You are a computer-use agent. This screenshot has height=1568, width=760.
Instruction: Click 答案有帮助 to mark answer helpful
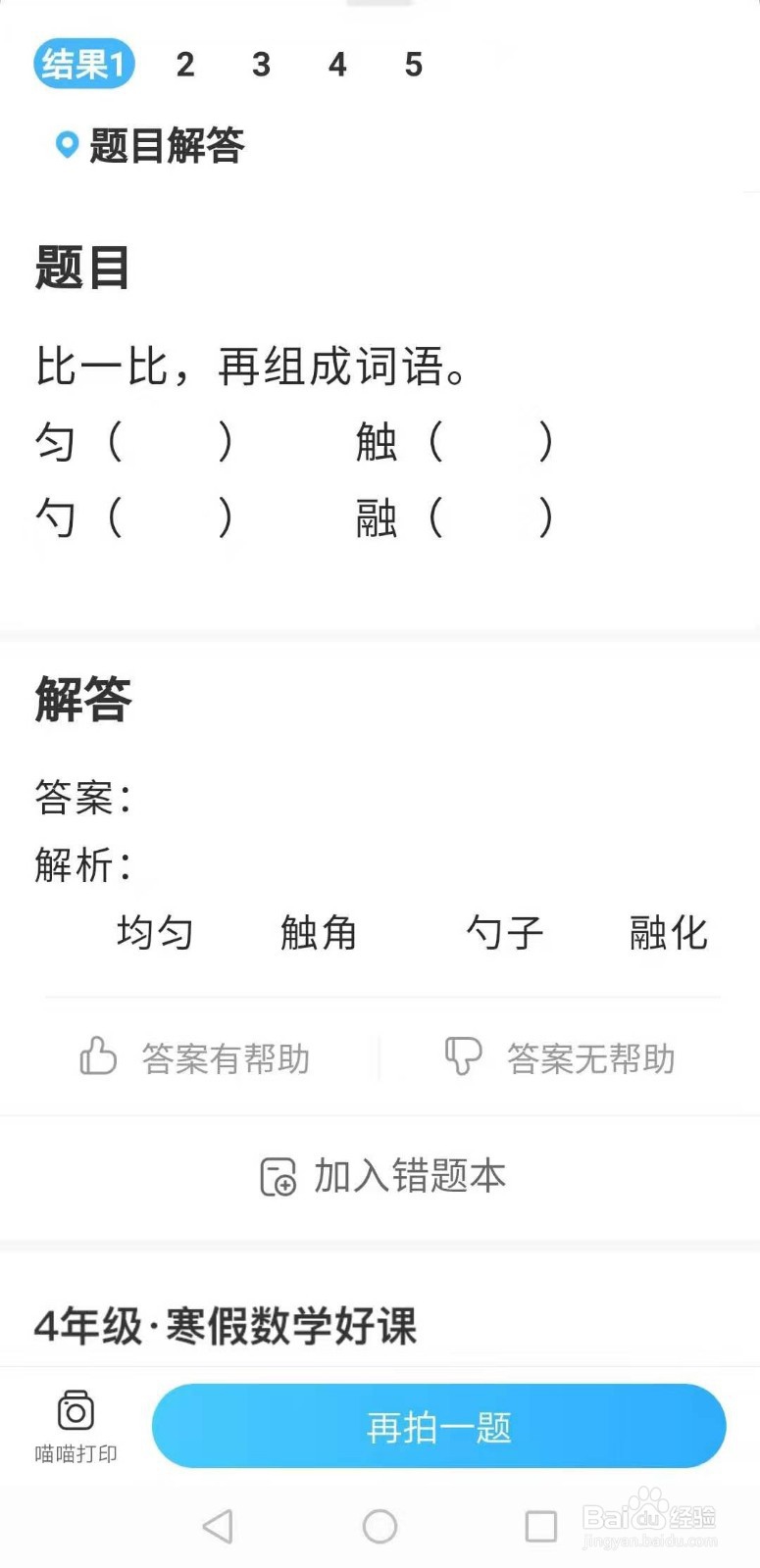point(225,1058)
